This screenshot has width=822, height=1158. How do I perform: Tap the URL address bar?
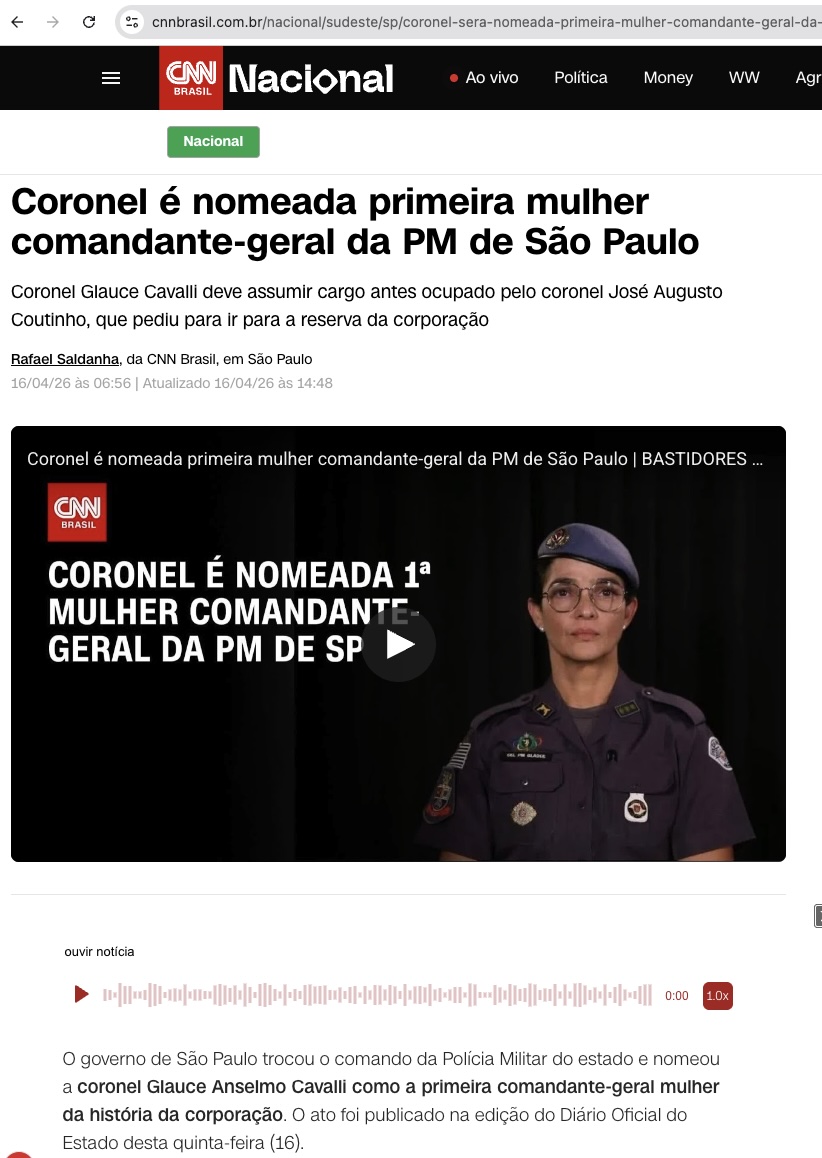(480, 22)
